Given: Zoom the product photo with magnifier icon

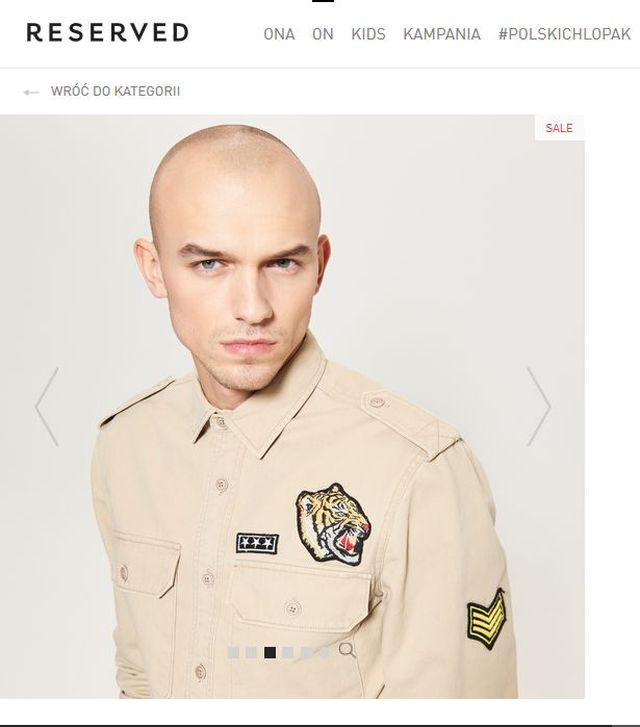Looking at the screenshot, I should [347, 651].
